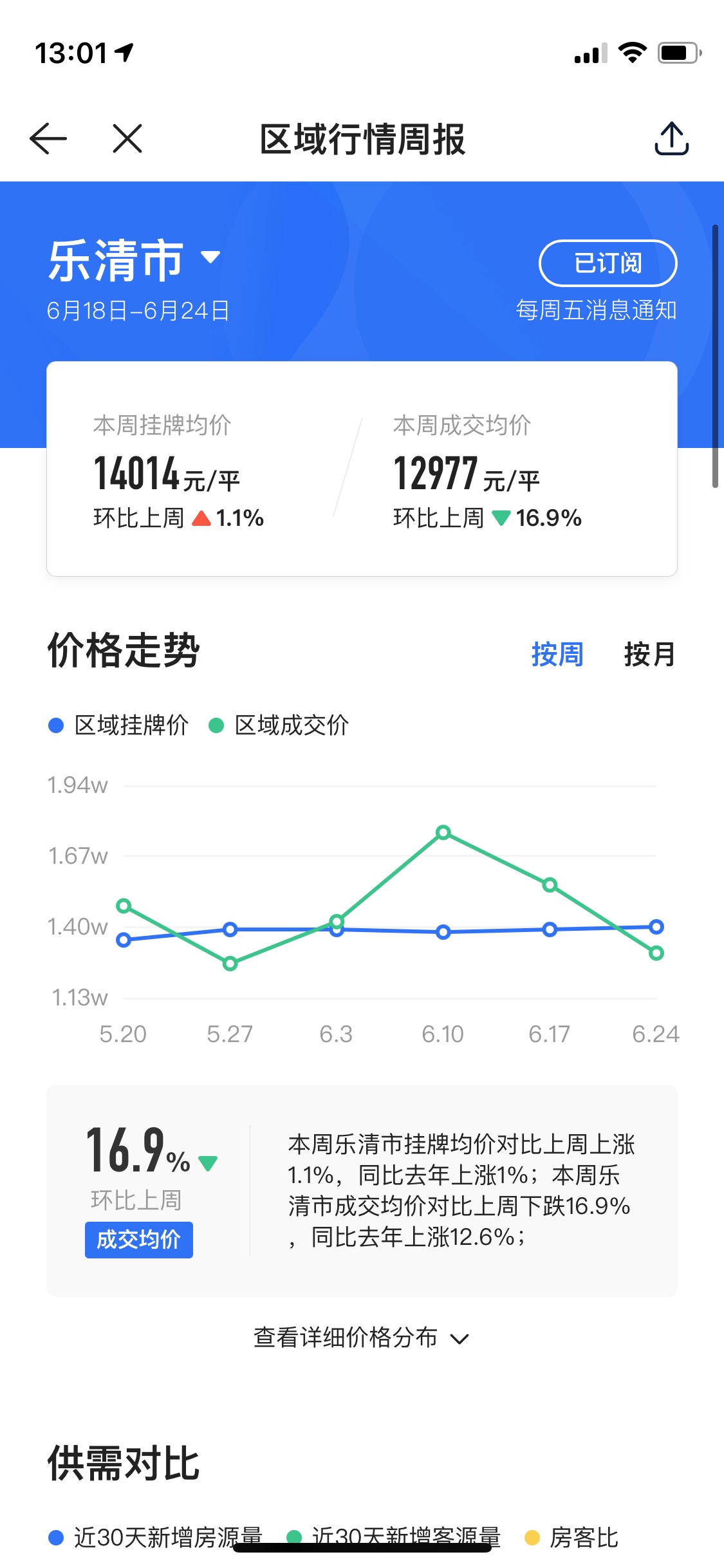Select the 6.10 point on green line
This screenshot has width=724, height=1568.
coord(443,833)
